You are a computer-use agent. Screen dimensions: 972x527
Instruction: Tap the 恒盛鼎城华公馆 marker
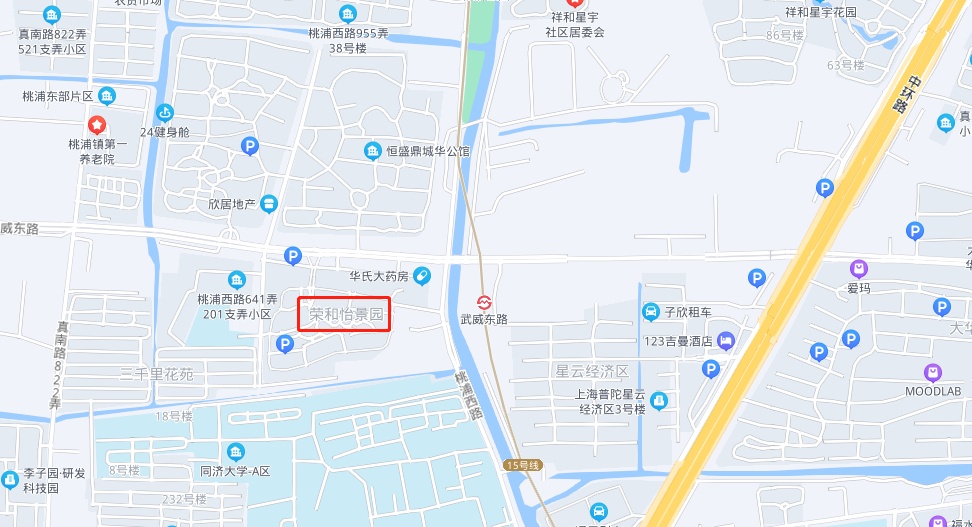[x=372, y=151]
